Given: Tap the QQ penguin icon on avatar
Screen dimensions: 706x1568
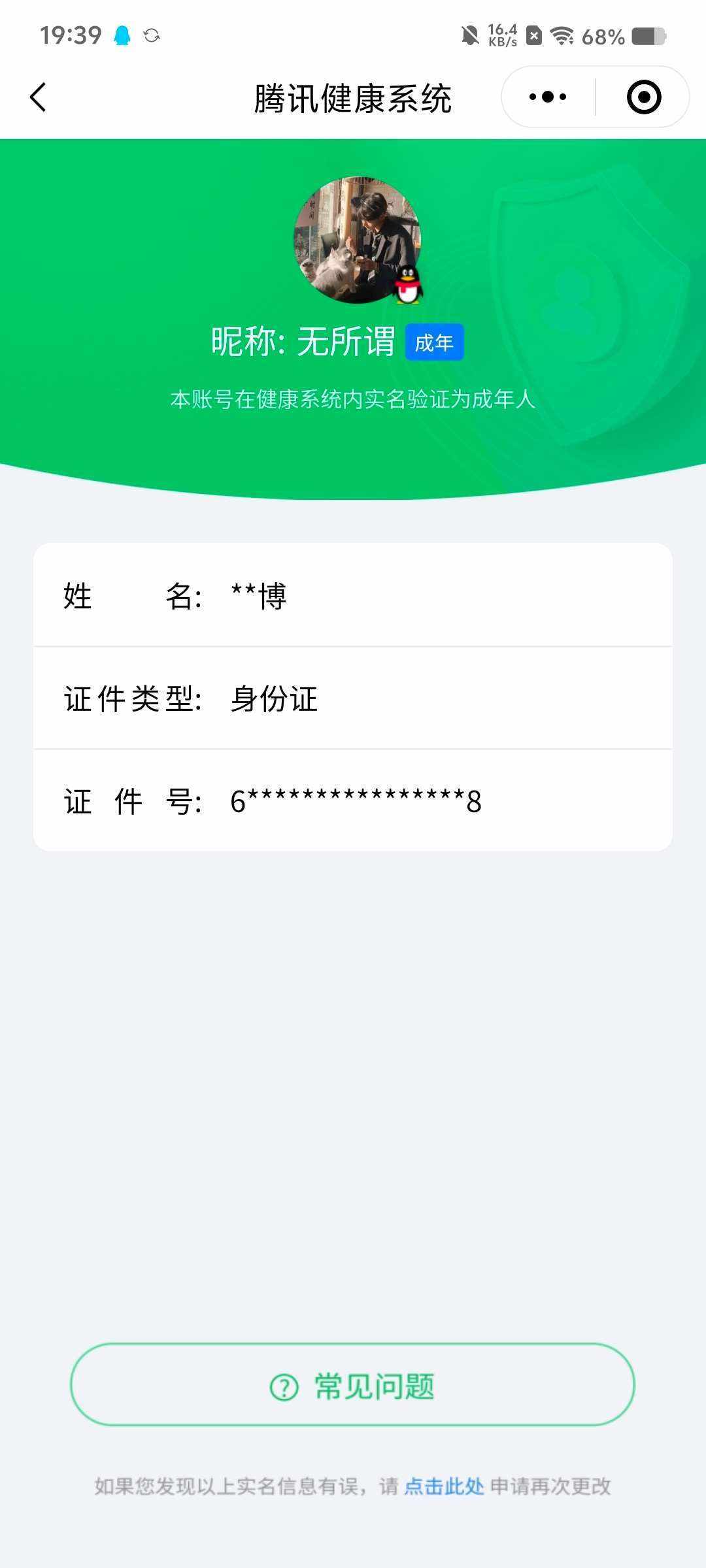Looking at the screenshot, I should [409, 286].
